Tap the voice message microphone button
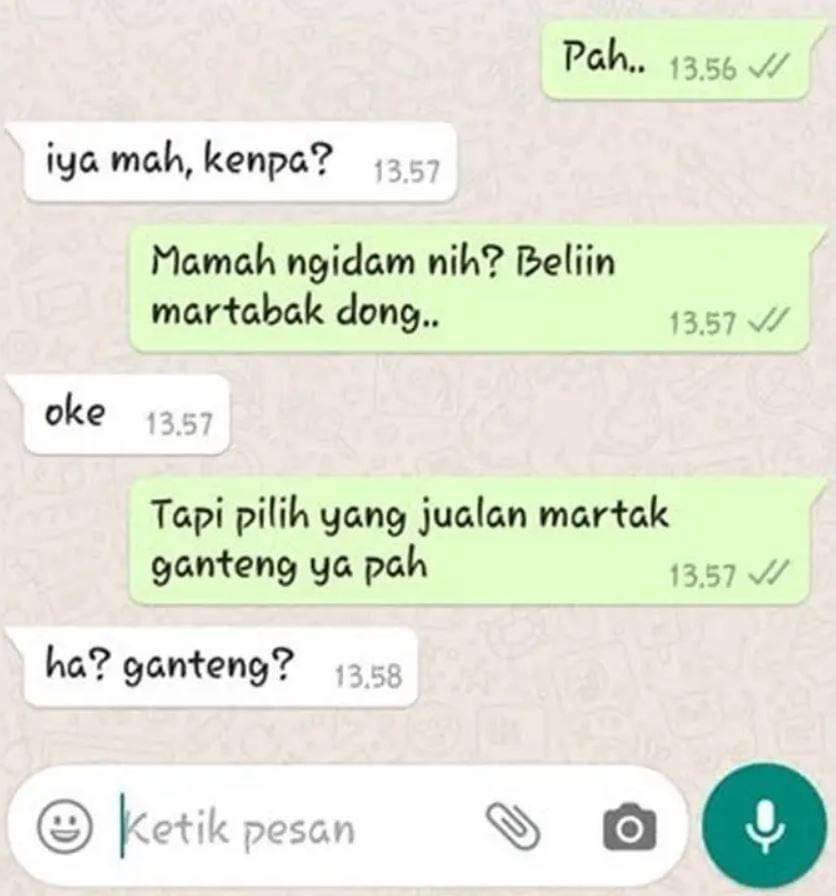The image size is (836, 896). 766,826
